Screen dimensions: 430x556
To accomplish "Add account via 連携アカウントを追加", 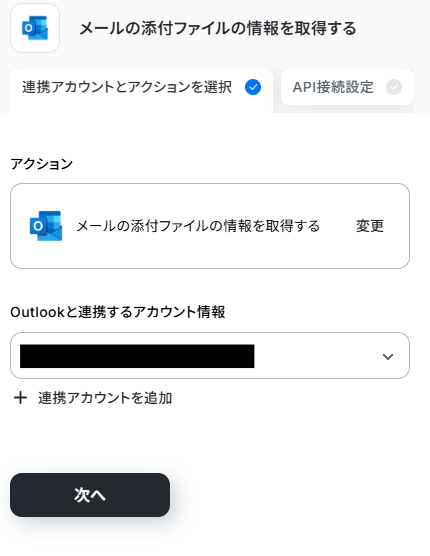I will (x=93, y=398).
